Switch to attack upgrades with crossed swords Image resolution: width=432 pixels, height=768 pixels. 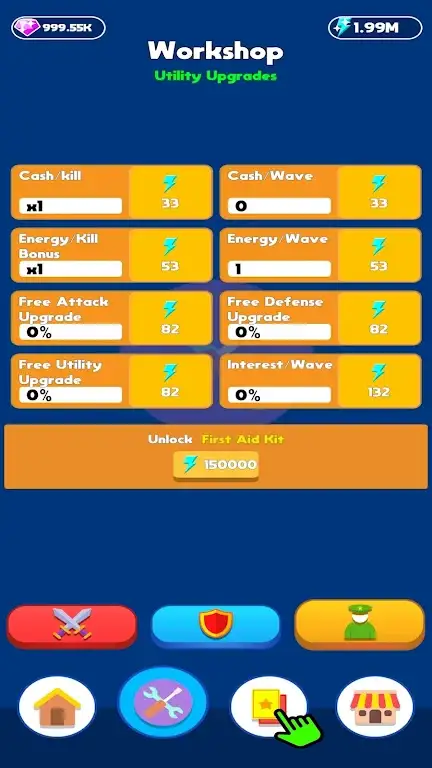click(x=72, y=625)
